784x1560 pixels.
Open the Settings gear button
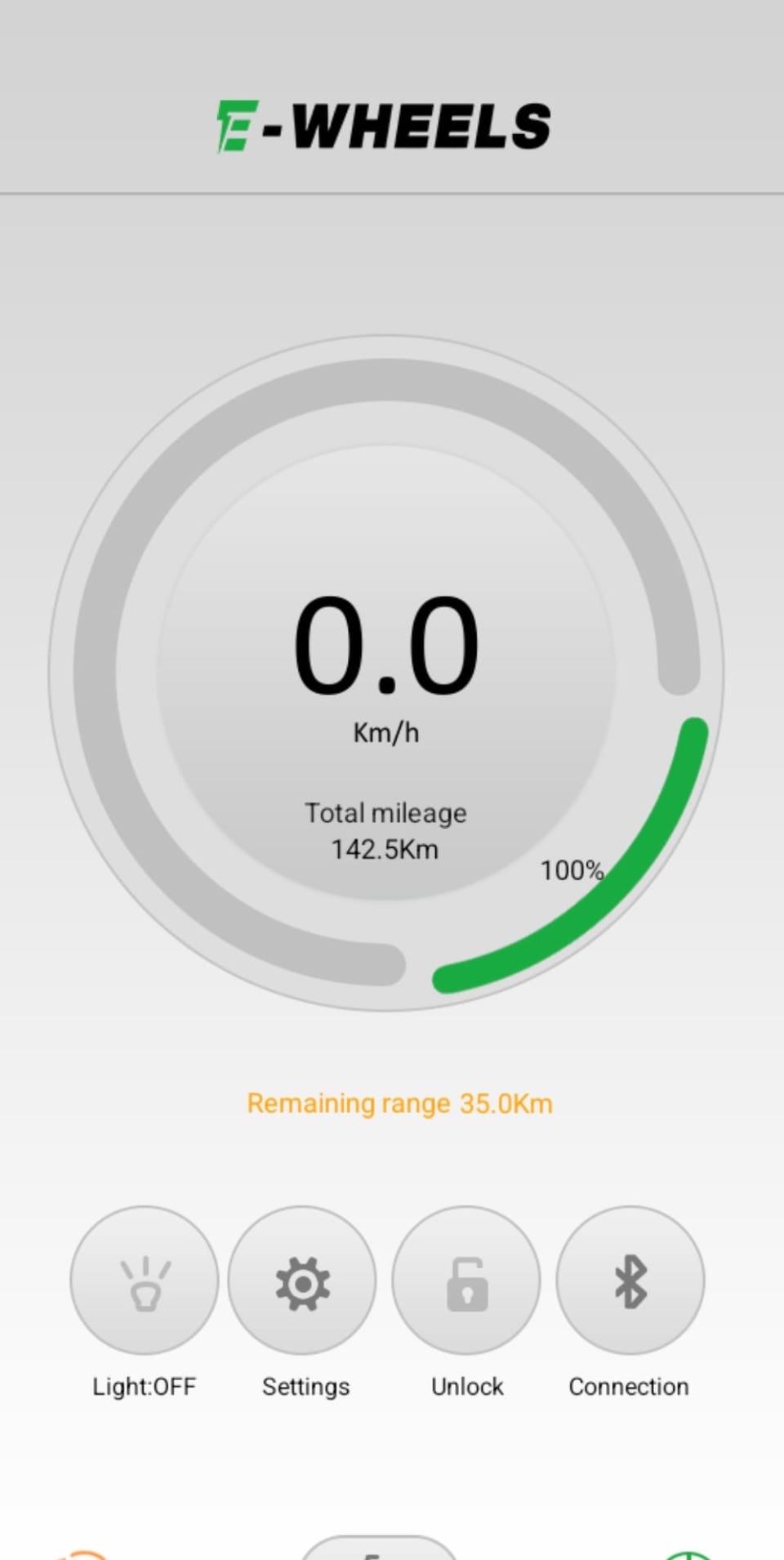tap(302, 1281)
